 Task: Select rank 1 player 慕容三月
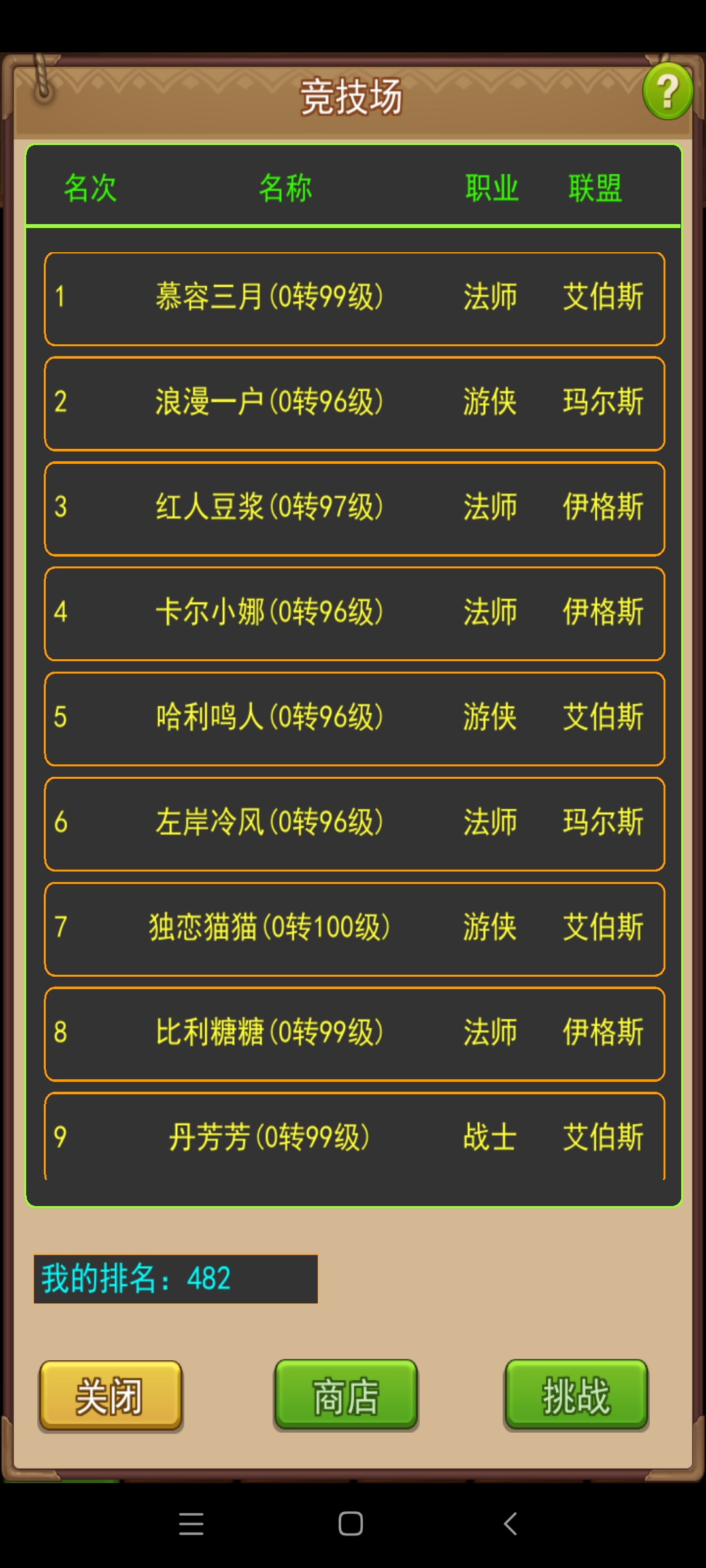tap(353, 297)
